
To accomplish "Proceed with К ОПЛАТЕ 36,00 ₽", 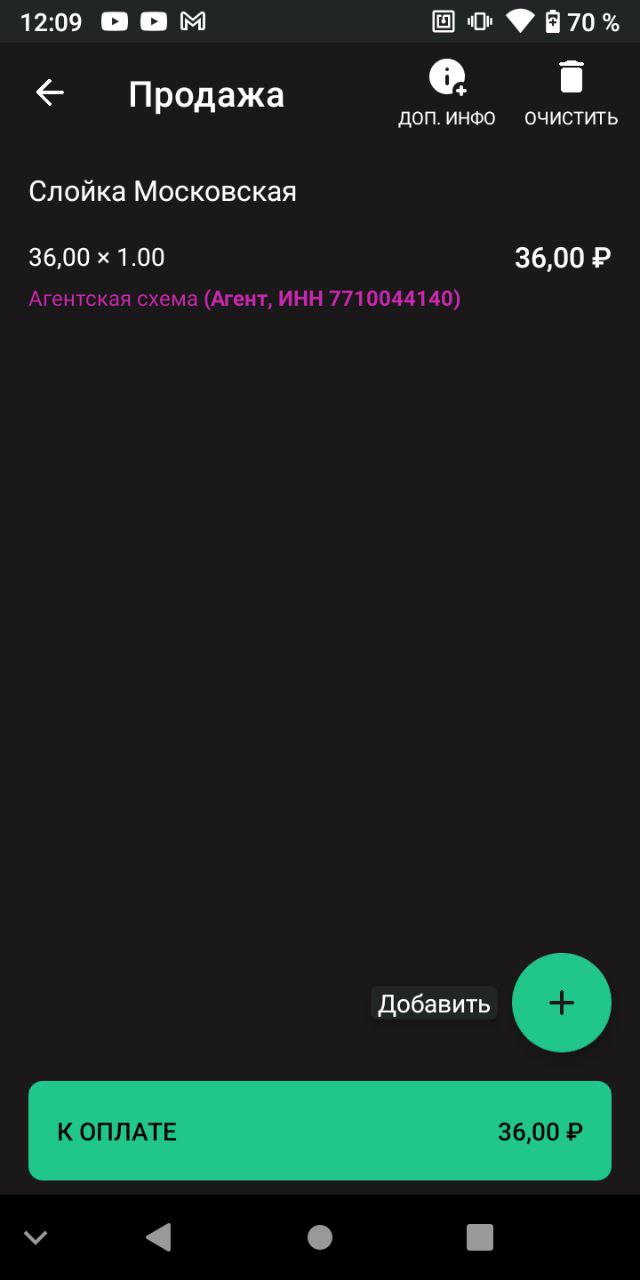I will coord(319,1131).
